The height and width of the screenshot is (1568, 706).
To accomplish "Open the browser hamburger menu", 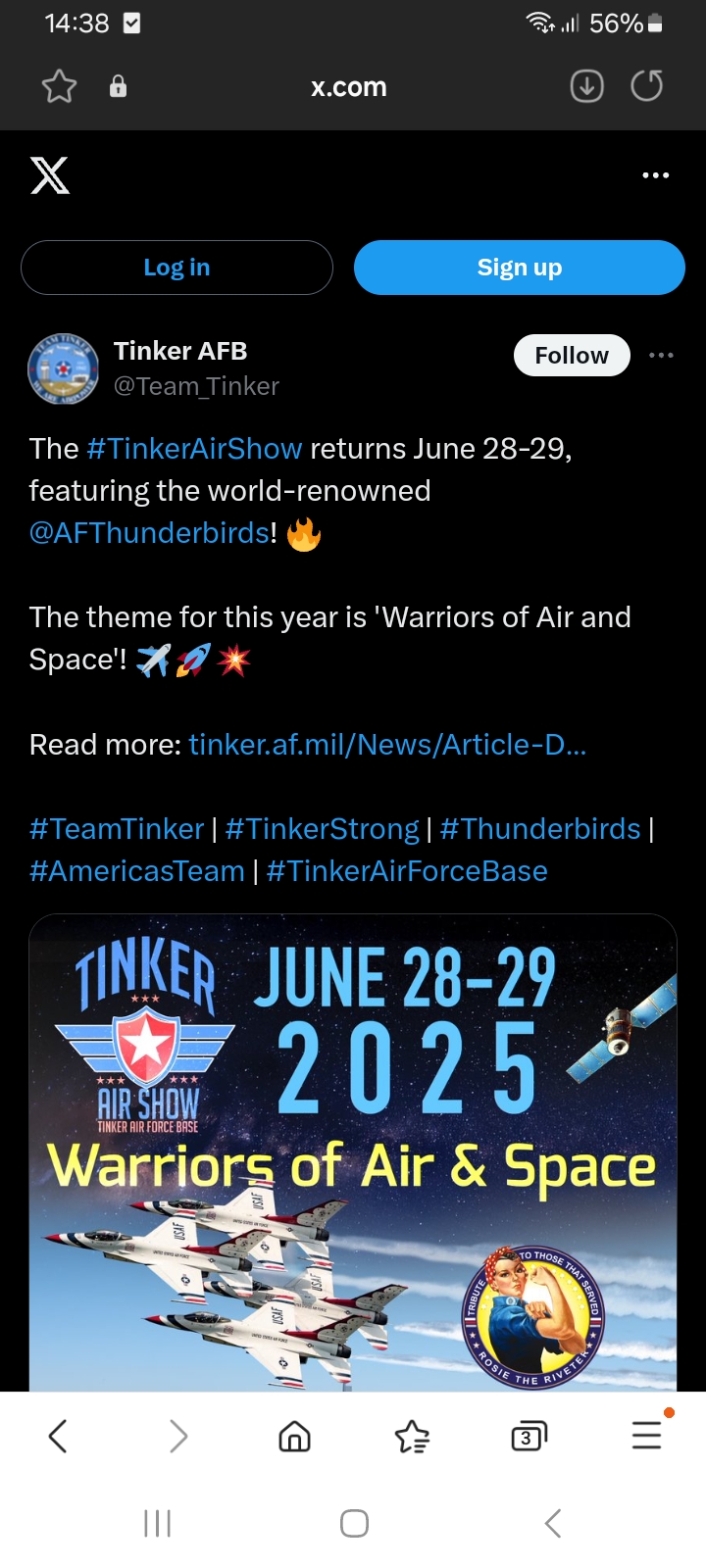I will 647,1435.
